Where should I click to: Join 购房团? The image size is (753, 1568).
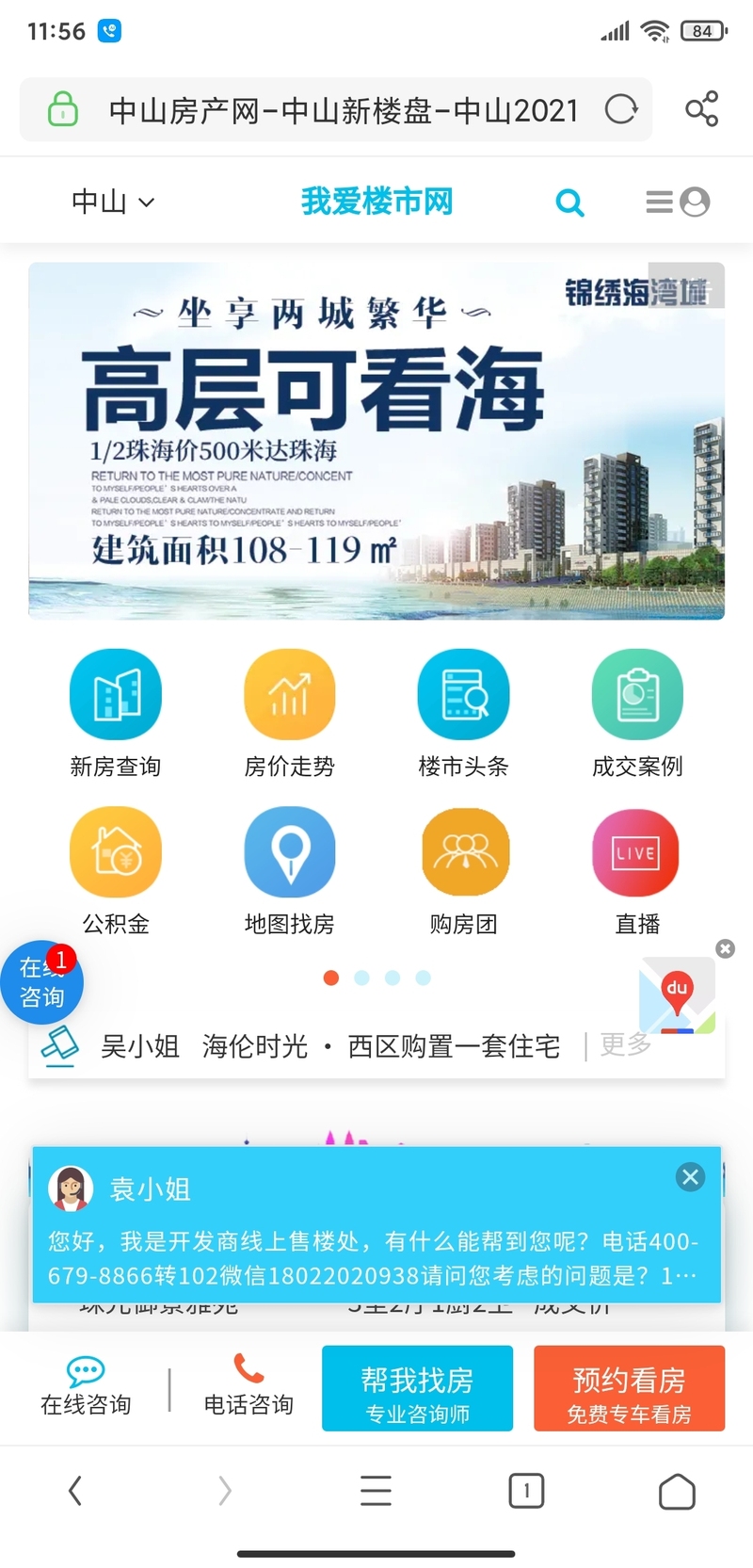click(463, 871)
